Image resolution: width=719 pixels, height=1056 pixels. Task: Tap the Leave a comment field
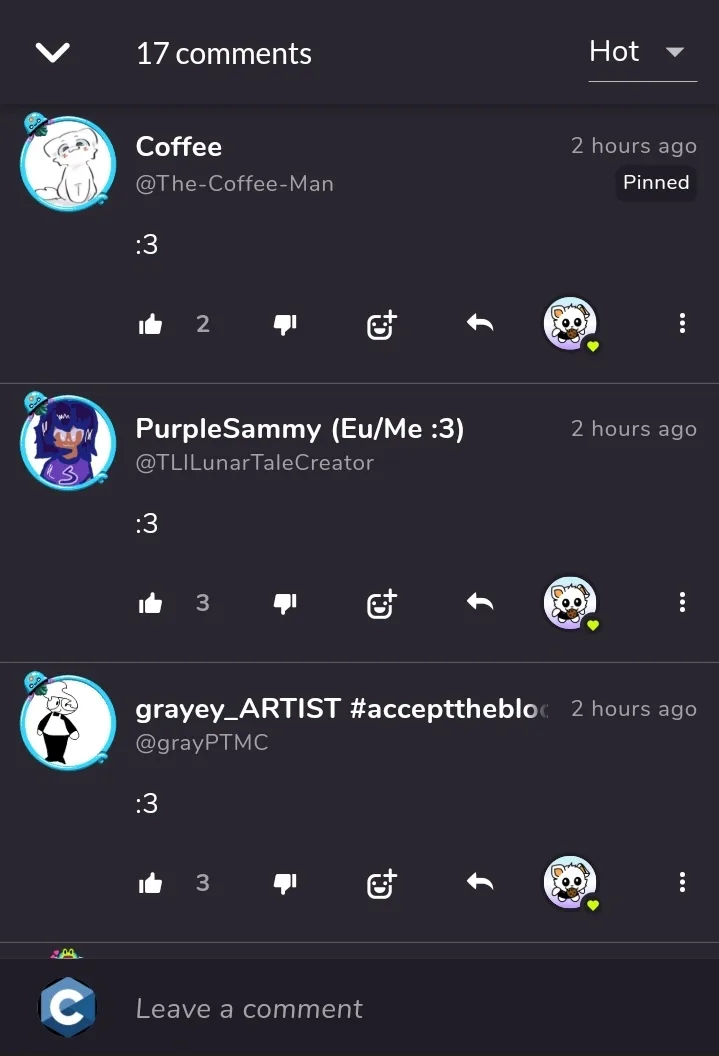(400, 1008)
